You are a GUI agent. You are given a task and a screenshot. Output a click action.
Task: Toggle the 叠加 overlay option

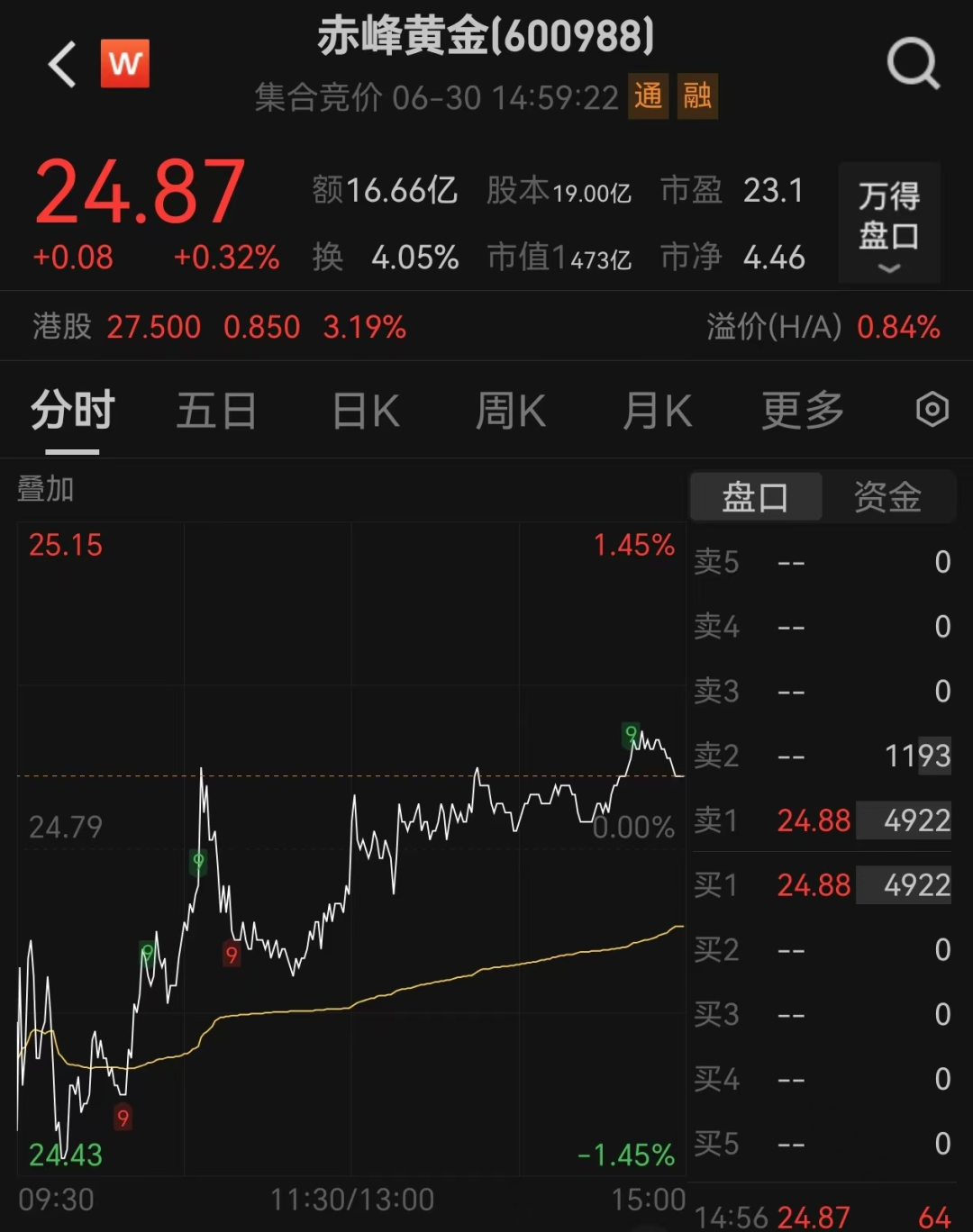46,489
